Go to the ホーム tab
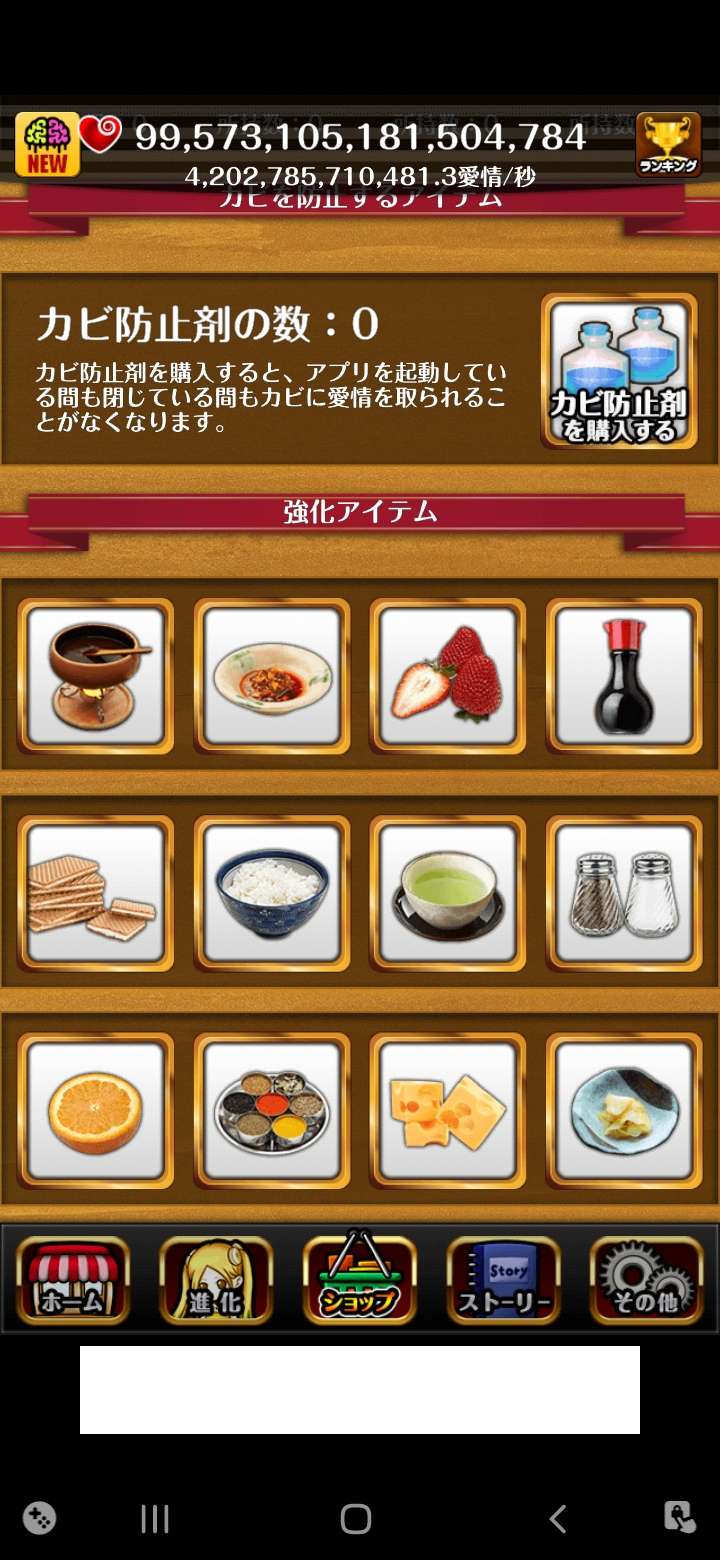The height and width of the screenshot is (1560, 720). pyautogui.click(x=73, y=1280)
